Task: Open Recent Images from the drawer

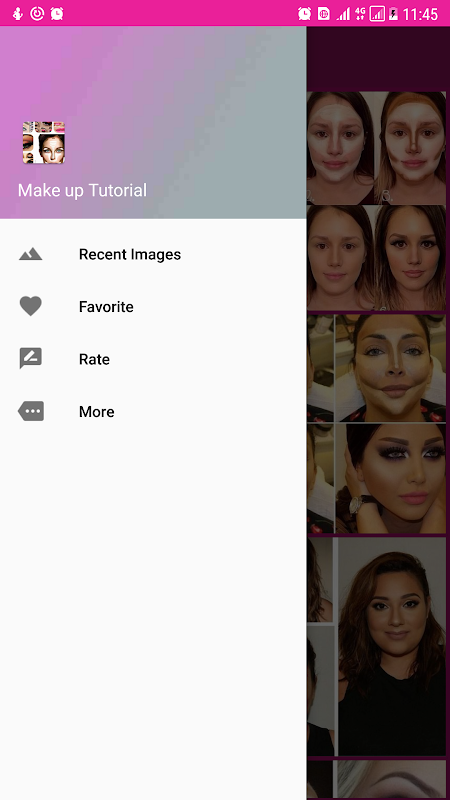Action: pos(153,254)
